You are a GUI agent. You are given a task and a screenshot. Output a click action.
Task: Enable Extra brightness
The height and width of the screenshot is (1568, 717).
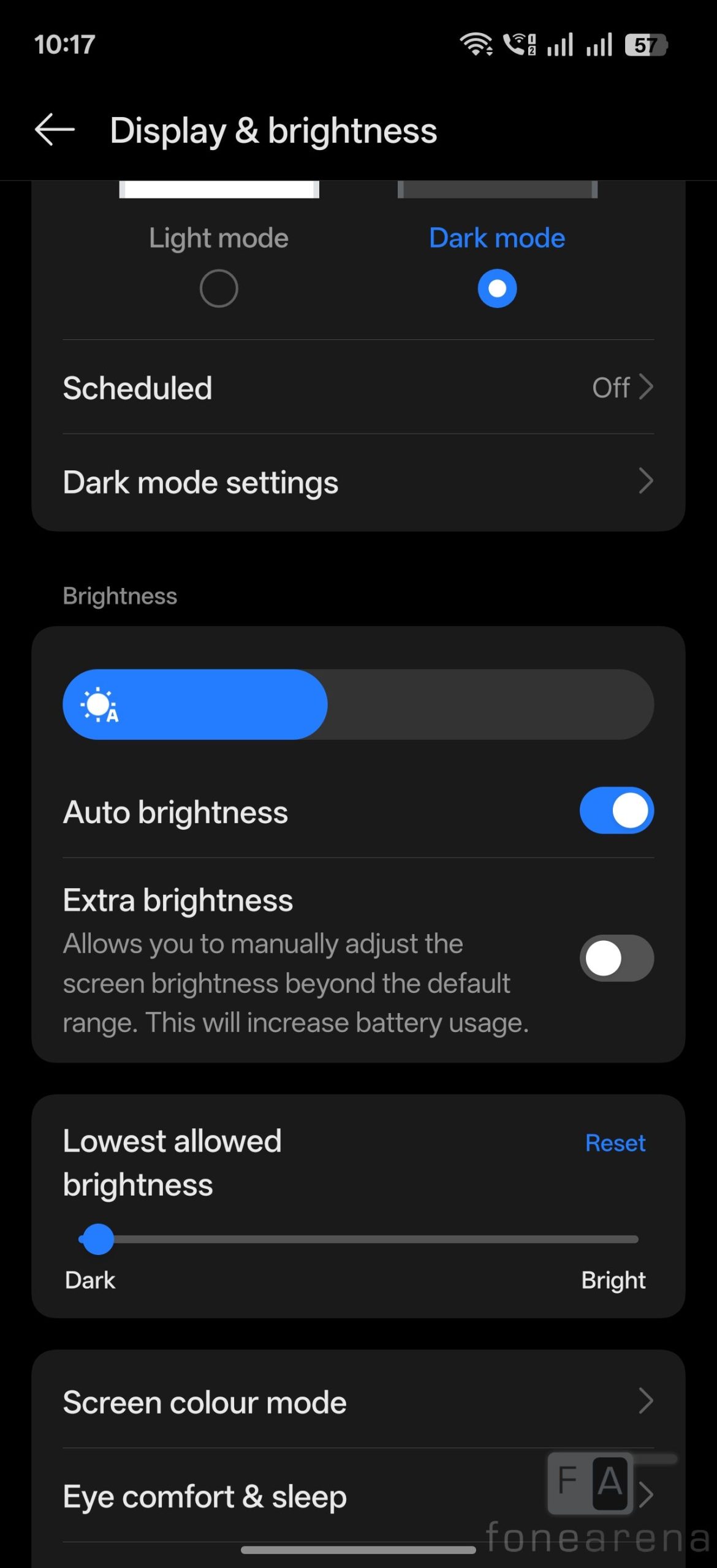click(x=616, y=958)
